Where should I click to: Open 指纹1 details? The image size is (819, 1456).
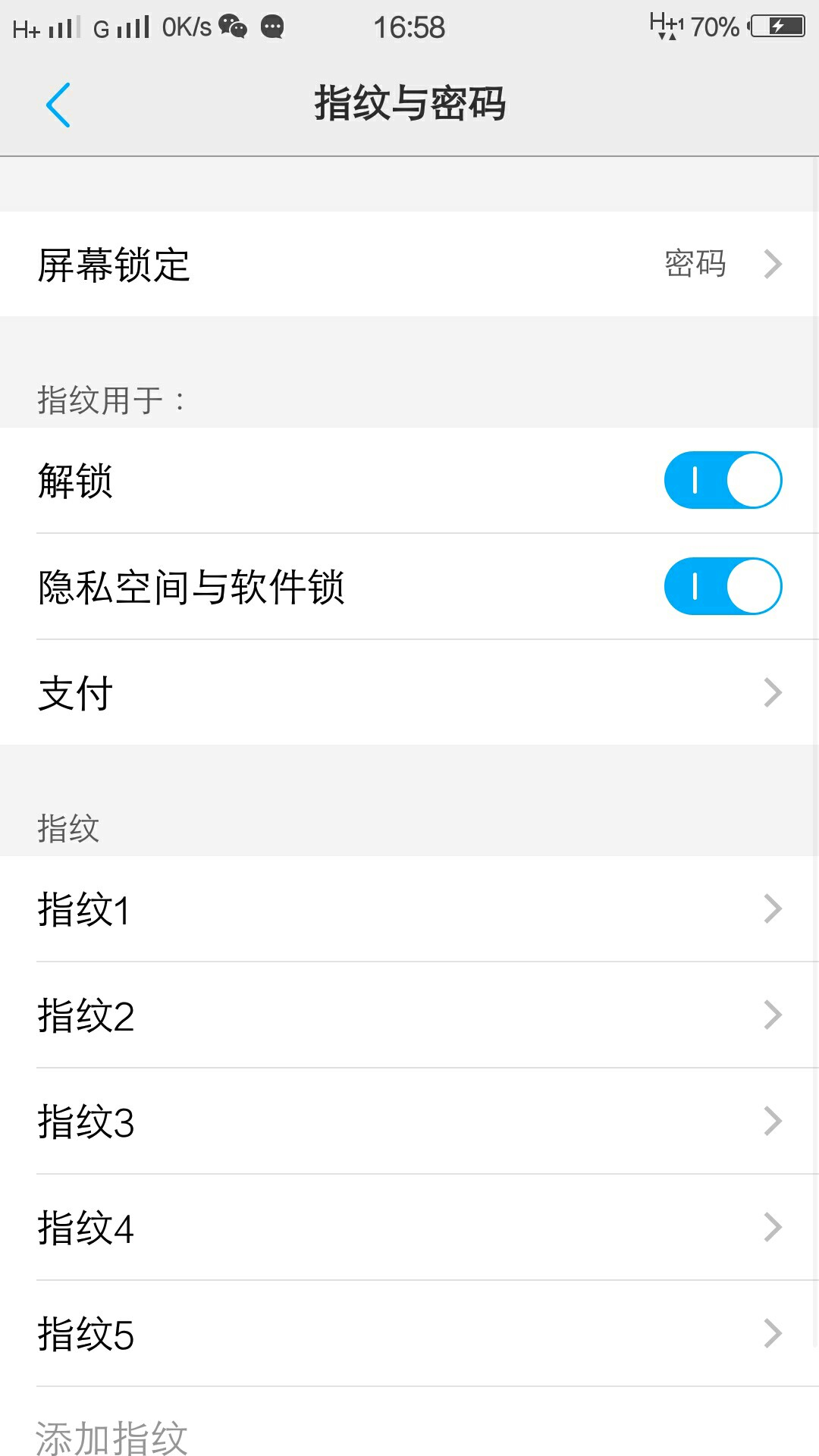pos(409,908)
